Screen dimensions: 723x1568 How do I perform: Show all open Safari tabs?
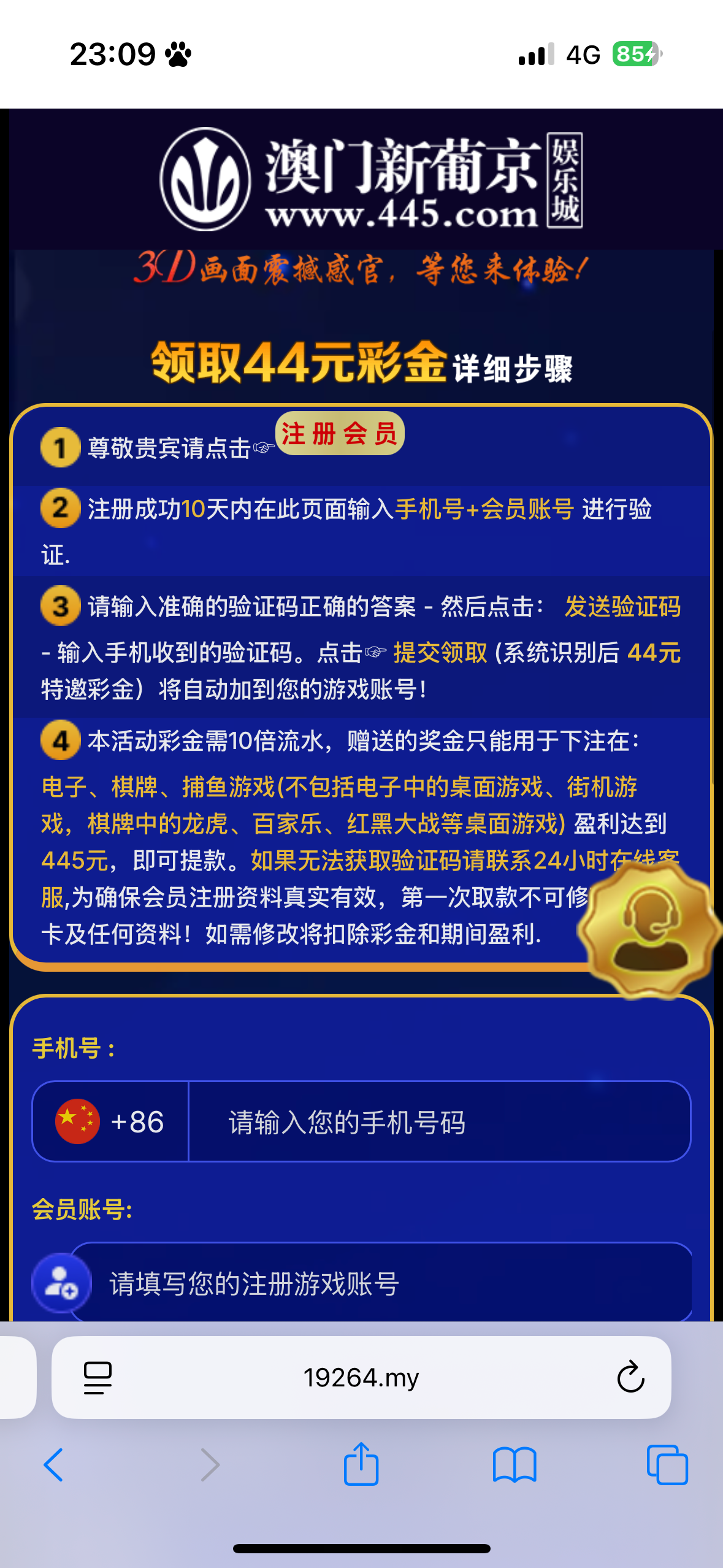click(667, 1465)
